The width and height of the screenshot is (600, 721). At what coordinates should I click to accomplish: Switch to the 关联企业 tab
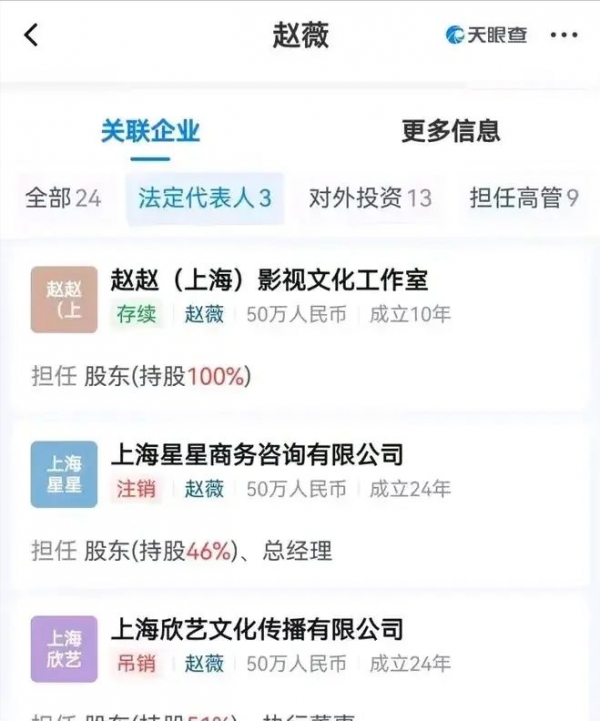pos(150,131)
